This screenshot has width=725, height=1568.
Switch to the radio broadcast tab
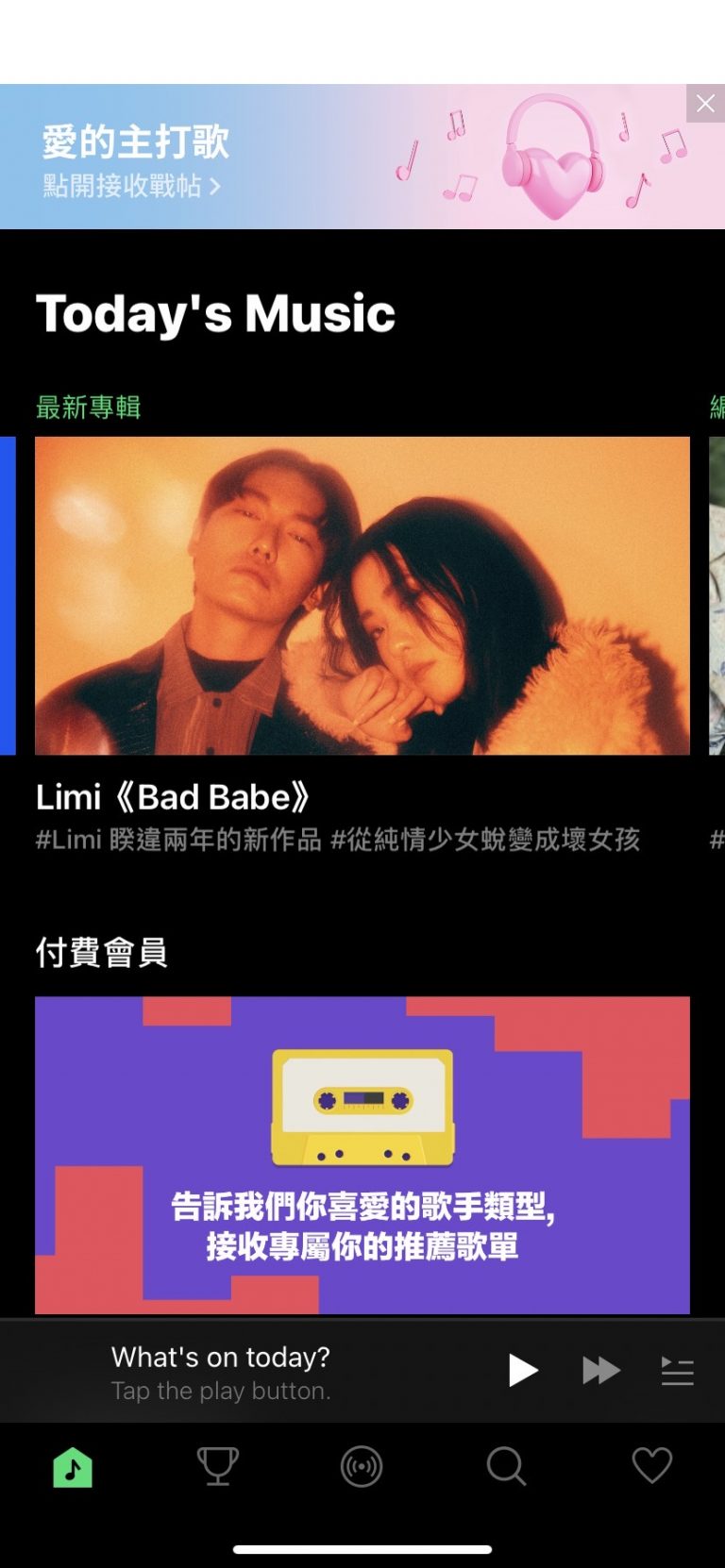[362, 1466]
